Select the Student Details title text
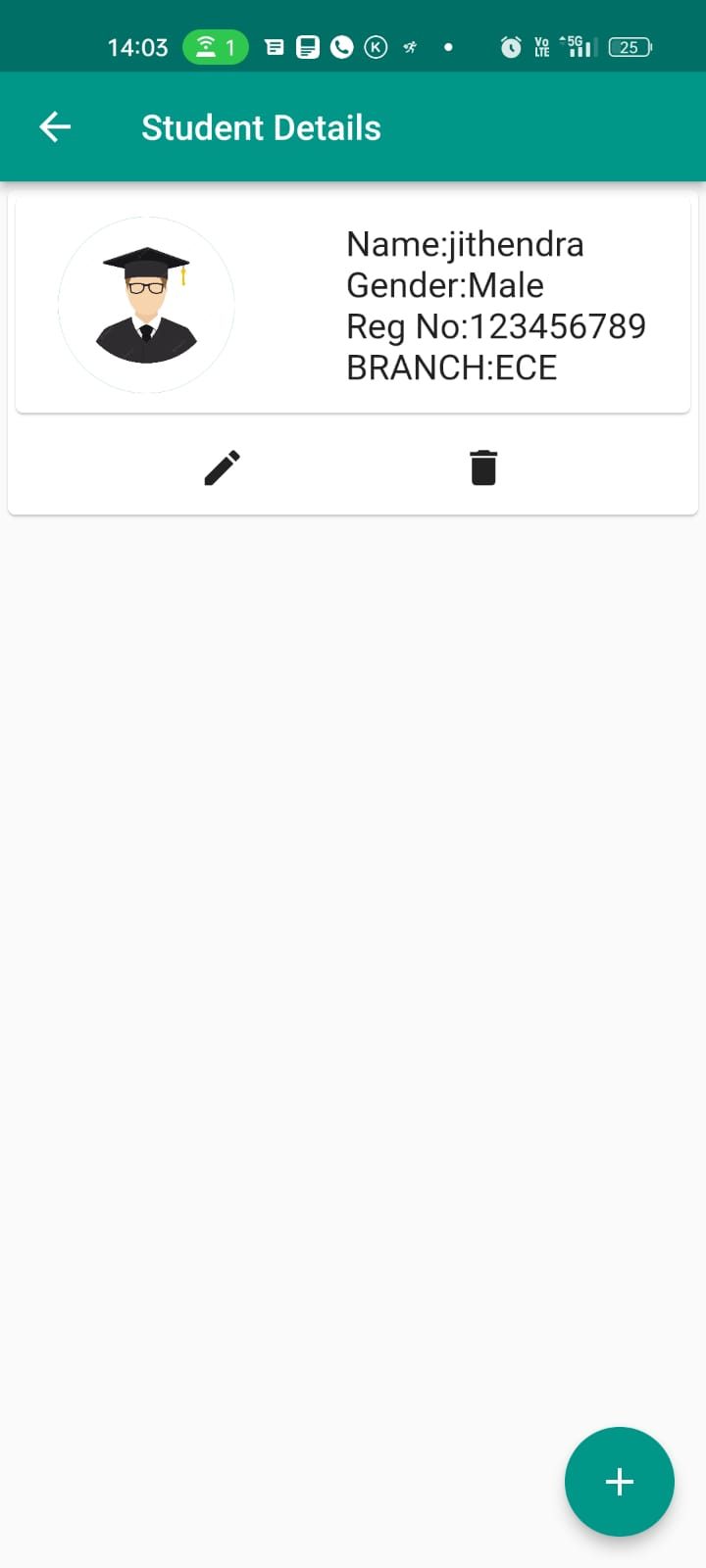 pyautogui.click(x=261, y=126)
